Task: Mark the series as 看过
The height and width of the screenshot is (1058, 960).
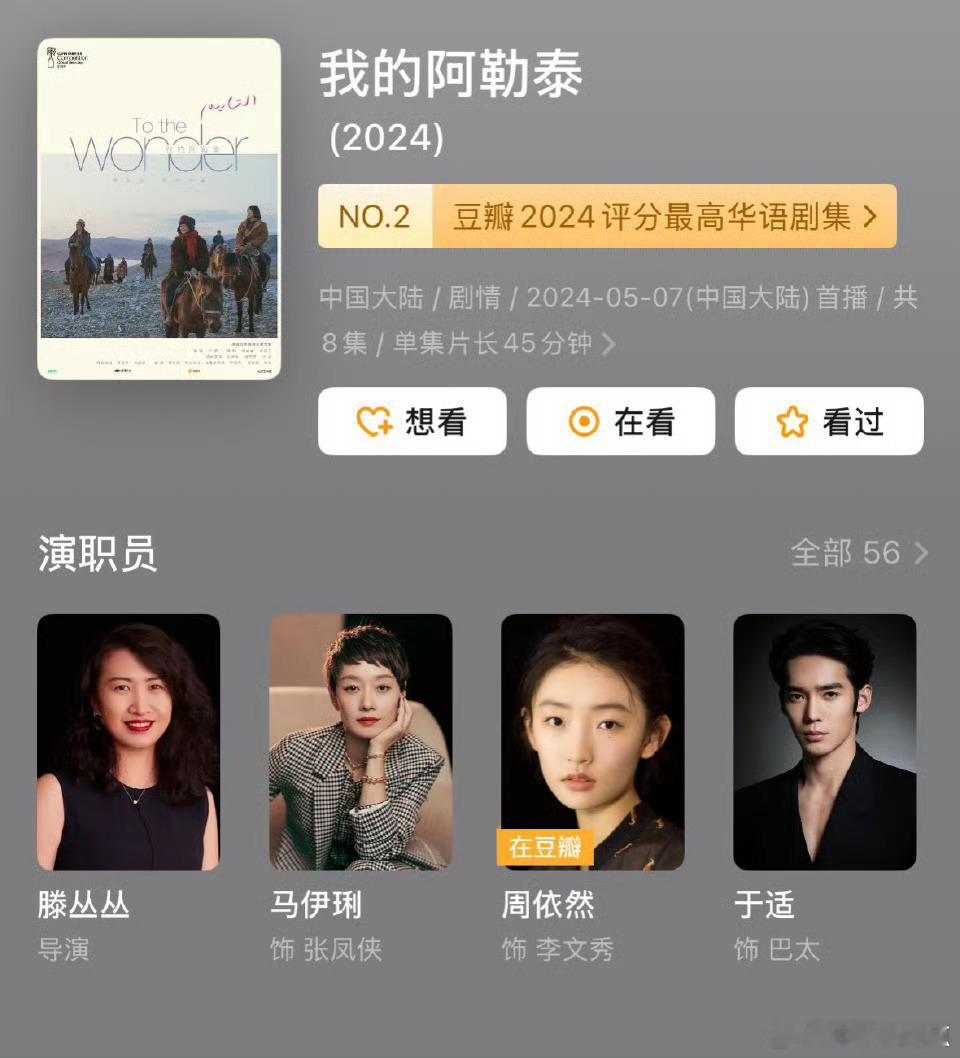Action: tap(829, 421)
